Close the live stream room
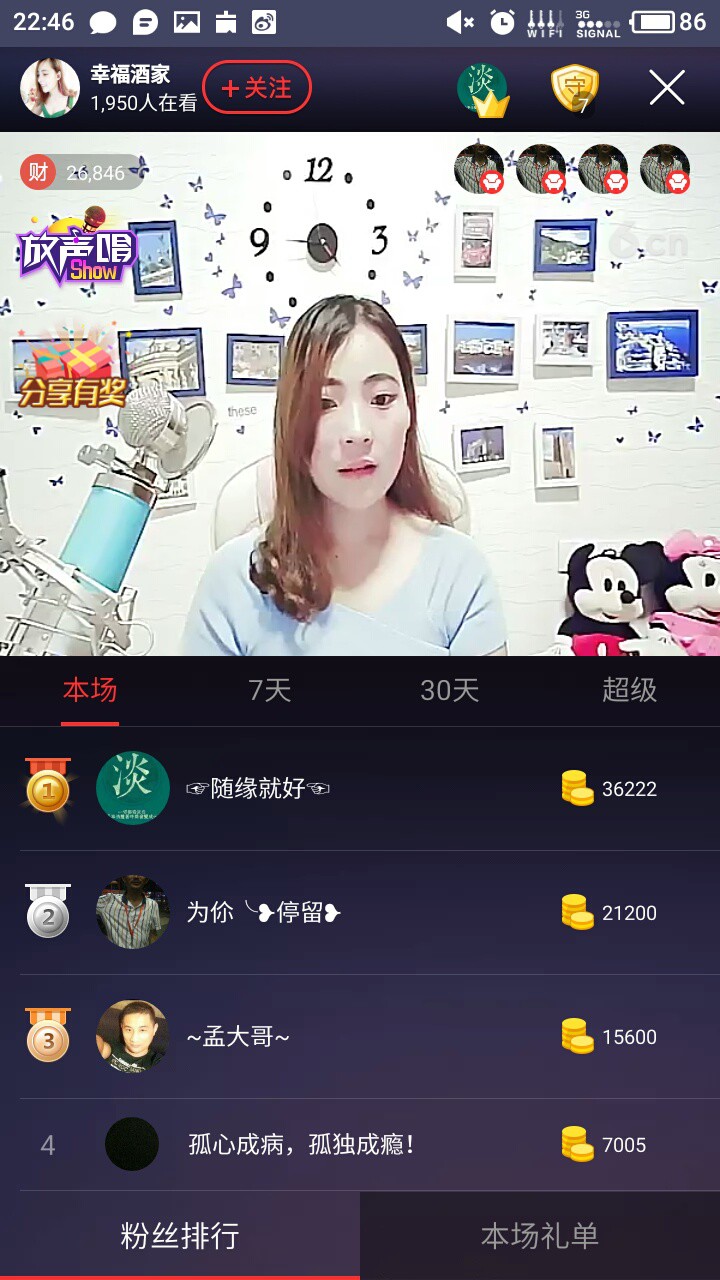This screenshot has height=1280, width=720. pyautogui.click(x=666, y=88)
